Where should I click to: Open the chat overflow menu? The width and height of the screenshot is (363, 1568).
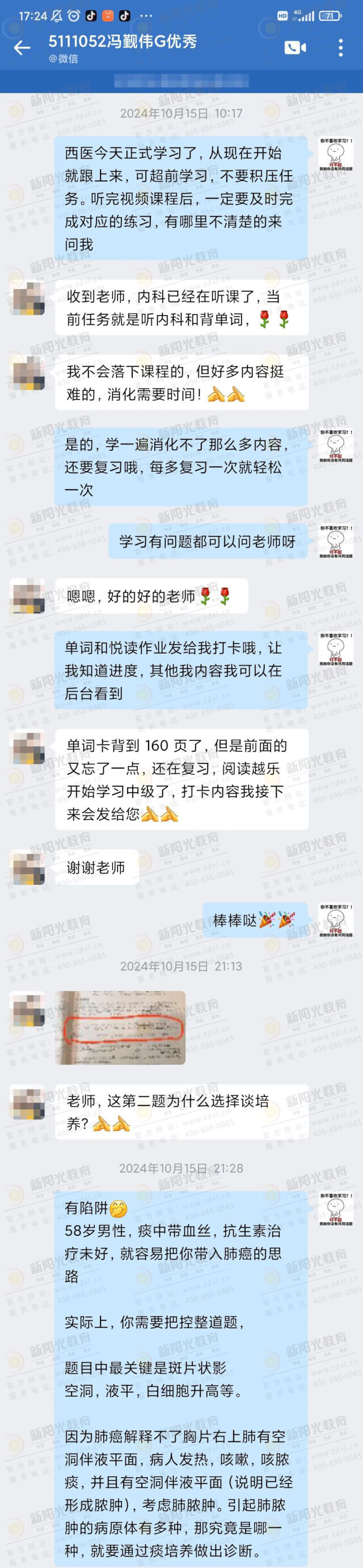coord(340,48)
